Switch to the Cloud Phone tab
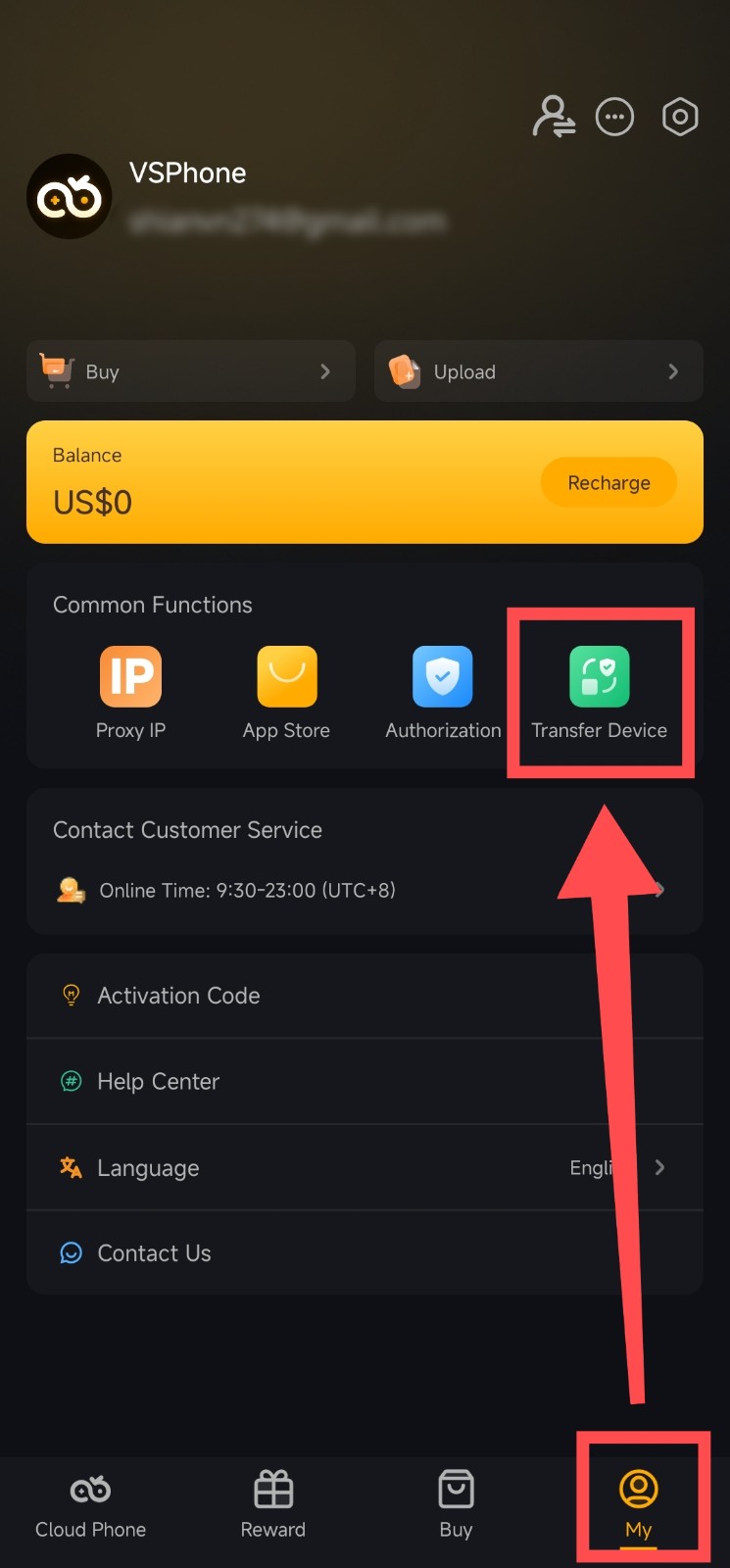Image resolution: width=730 pixels, height=1568 pixels. 90,1506
